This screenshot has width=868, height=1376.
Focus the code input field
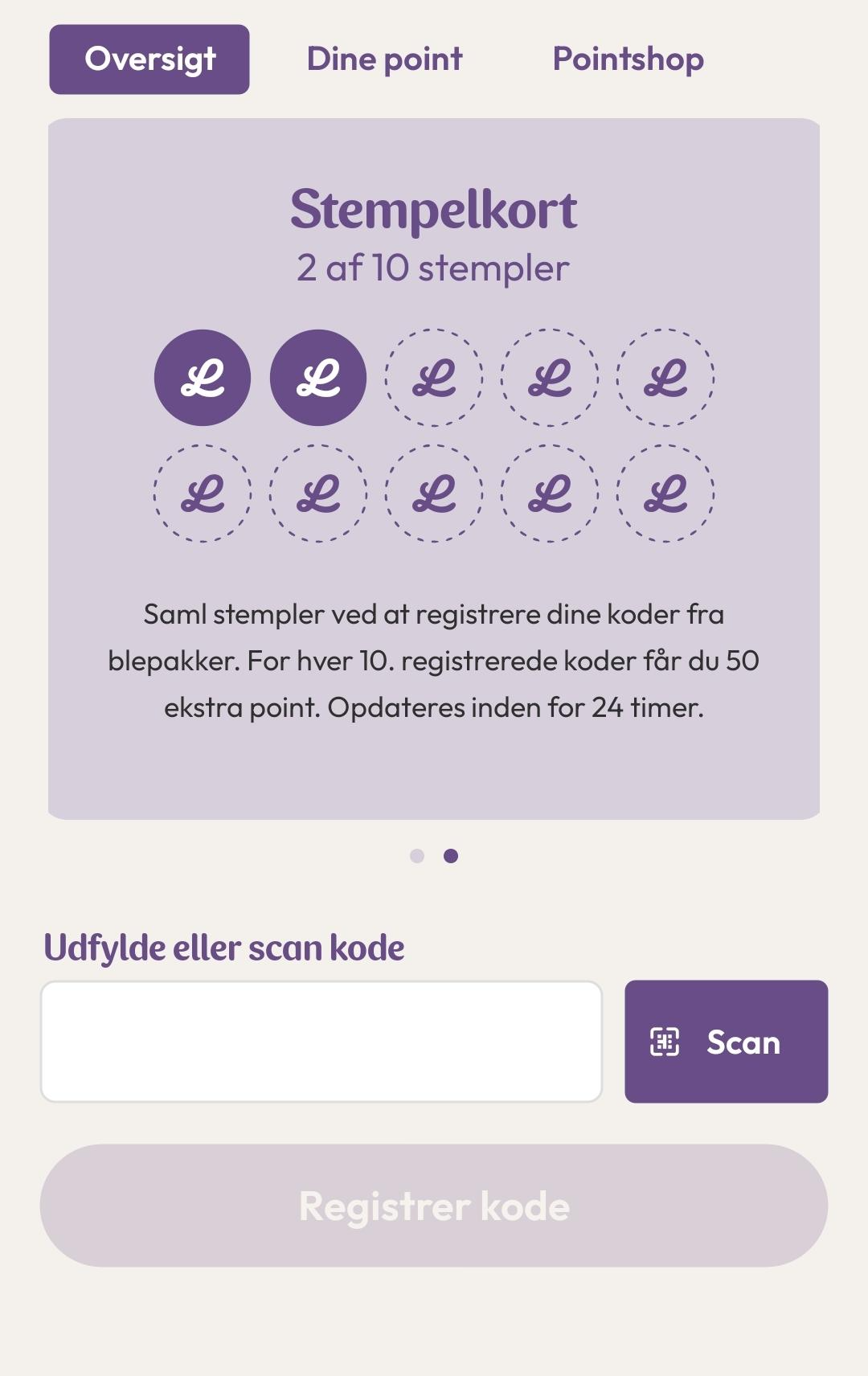(321, 1042)
